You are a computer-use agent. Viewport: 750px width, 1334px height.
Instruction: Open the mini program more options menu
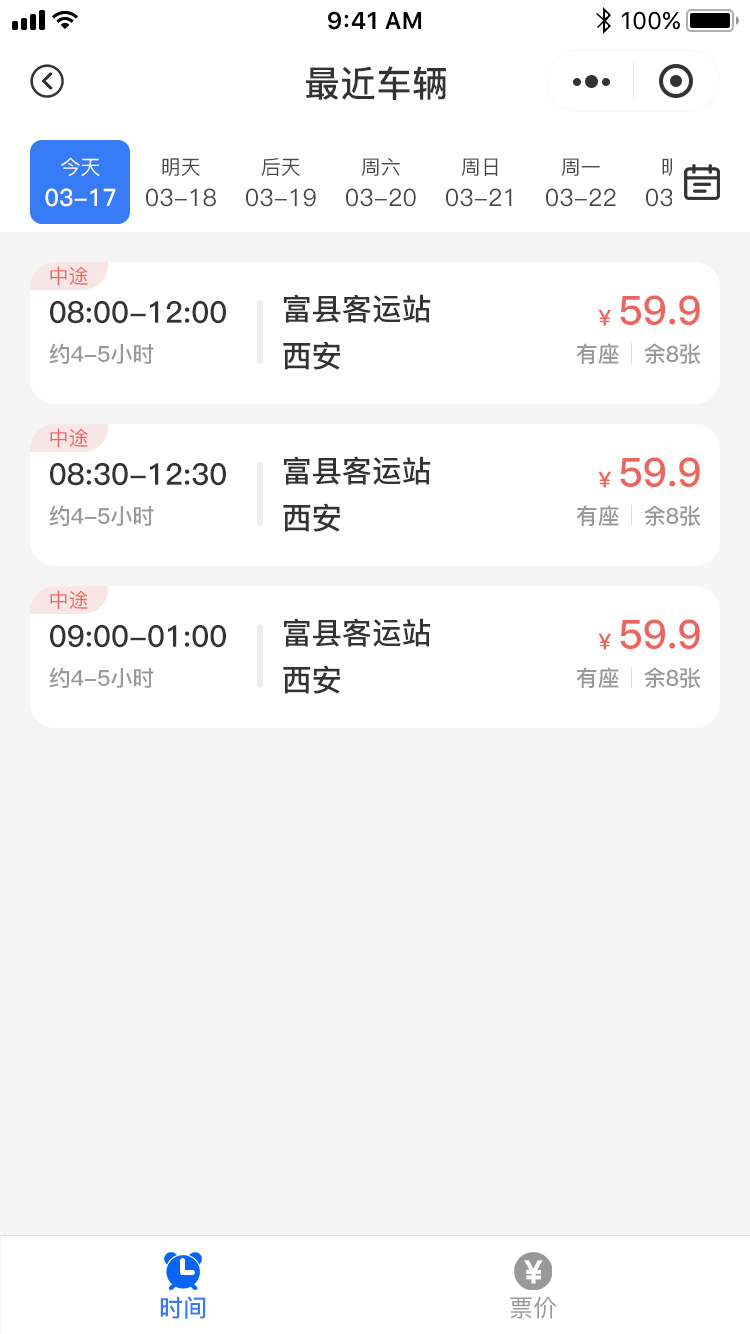point(591,82)
